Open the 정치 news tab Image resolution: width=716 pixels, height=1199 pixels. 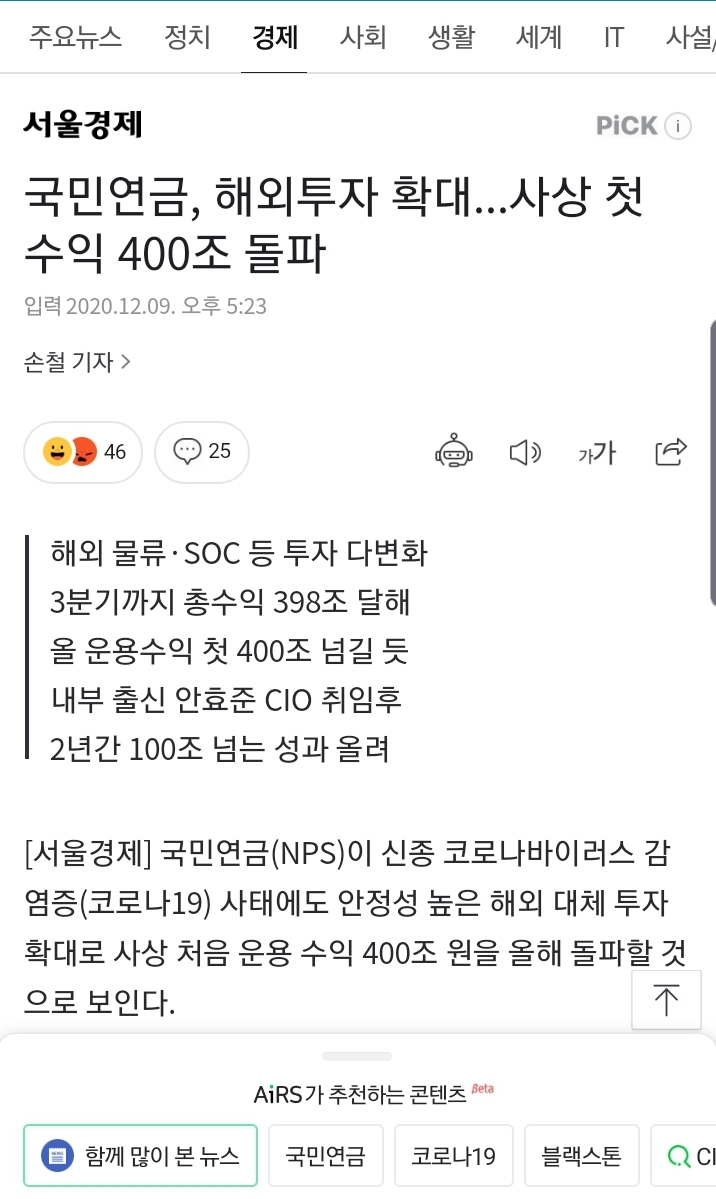pyautogui.click(x=187, y=38)
